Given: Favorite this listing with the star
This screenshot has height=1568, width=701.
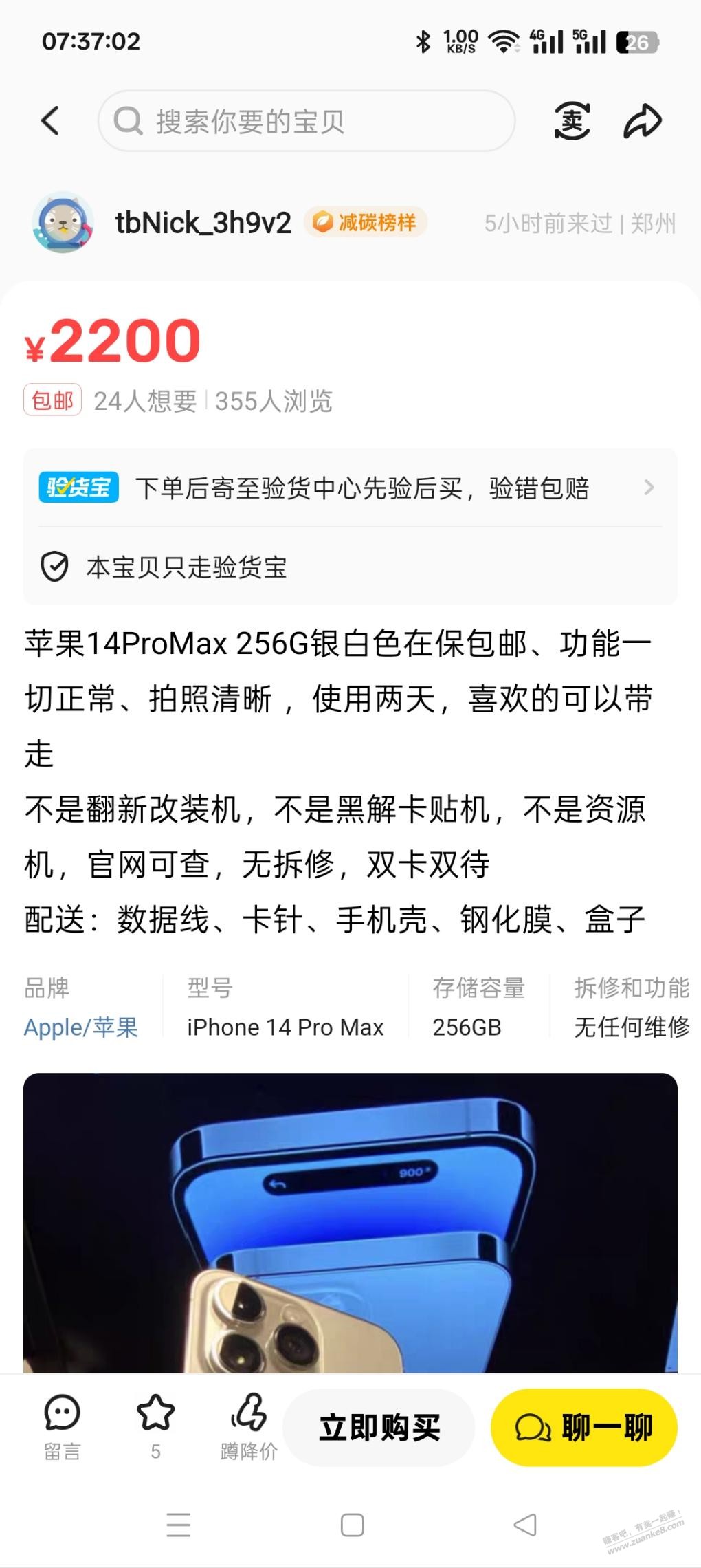Looking at the screenshot, I should coord(155,1425).
